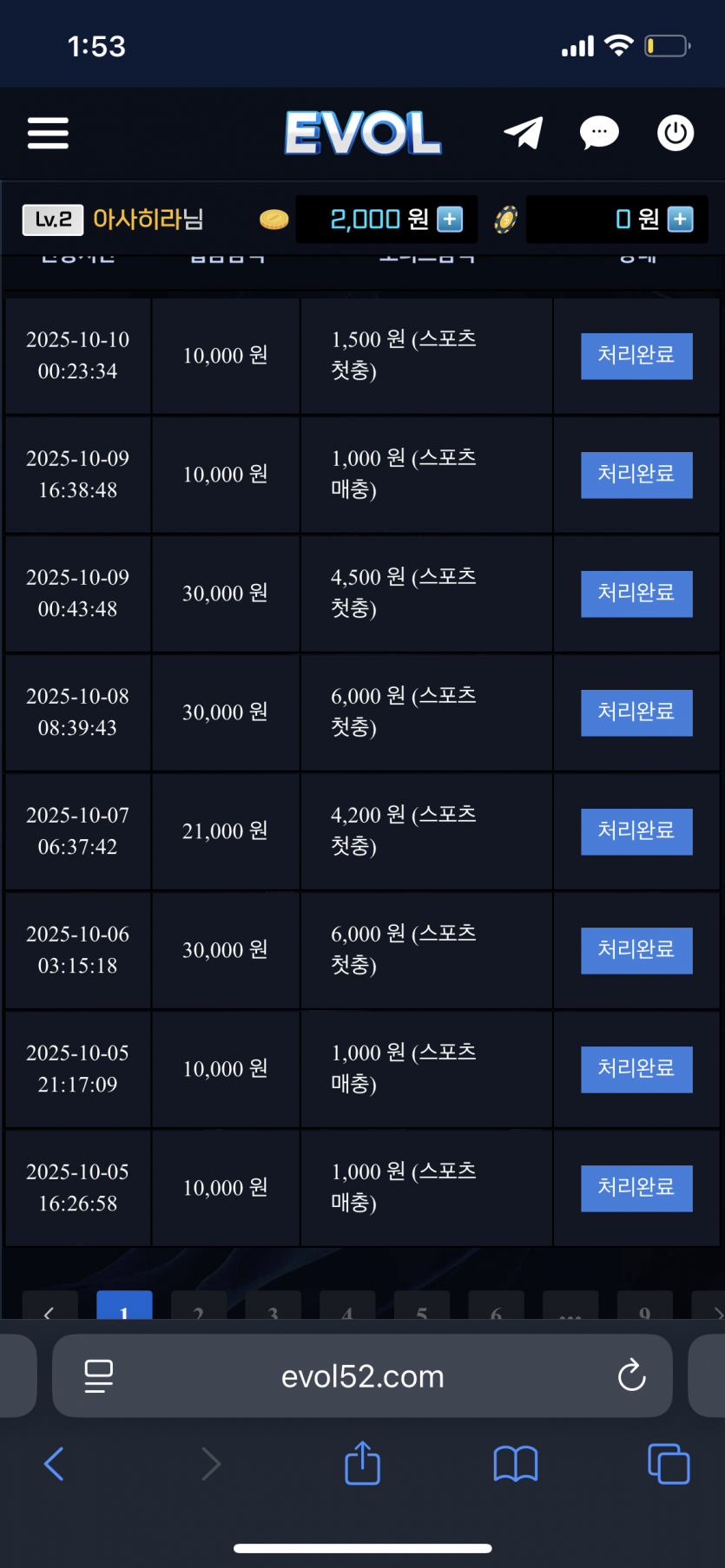This screenshot has width=725, height=1568.
Task: Tap plus beside the 2,000 원 balance
Action: tap(450, 220)
